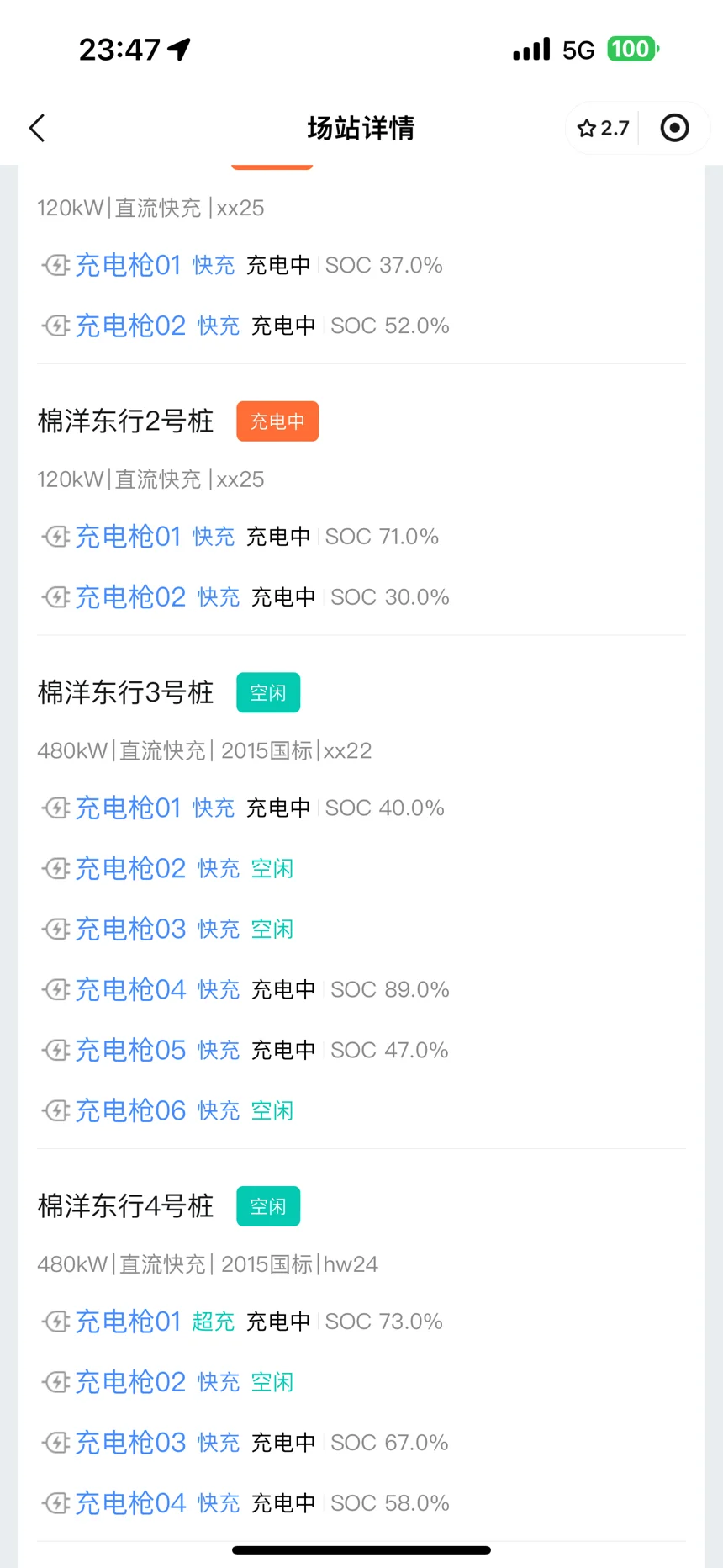
Task: Open 充电枪01 of 棉洋东行2号桩 (SOC 71.0%)
Action: (242, 537)
